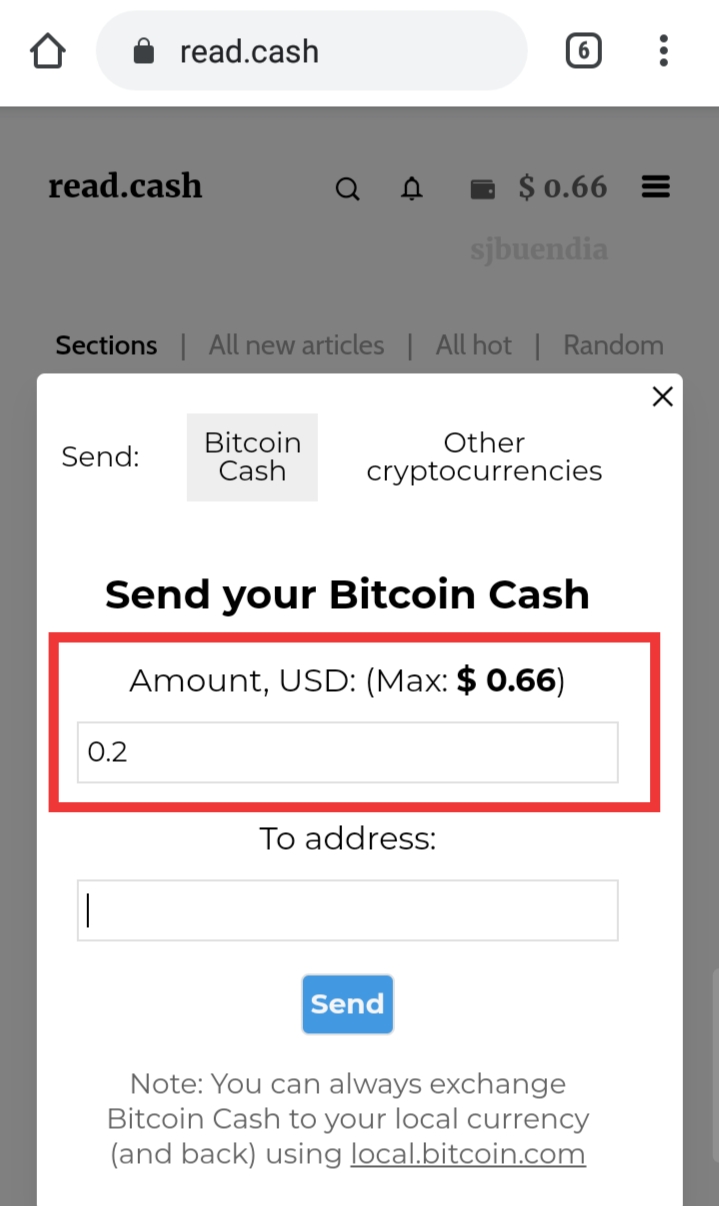Tap the read.cash address bar
The width and height of the screenshot is (719, 1206).
311,51
